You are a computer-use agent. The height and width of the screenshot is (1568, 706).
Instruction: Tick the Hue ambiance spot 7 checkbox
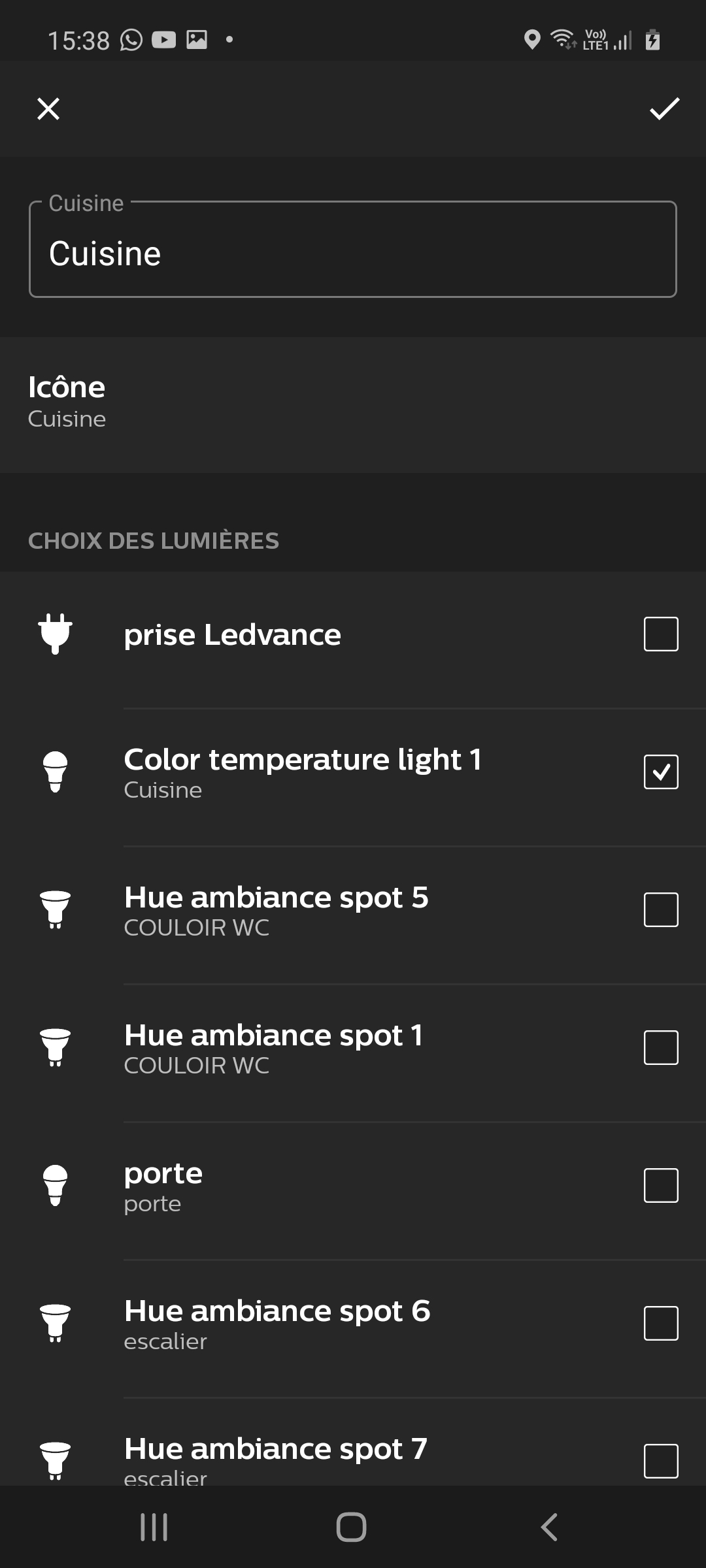coord(661,1461)
